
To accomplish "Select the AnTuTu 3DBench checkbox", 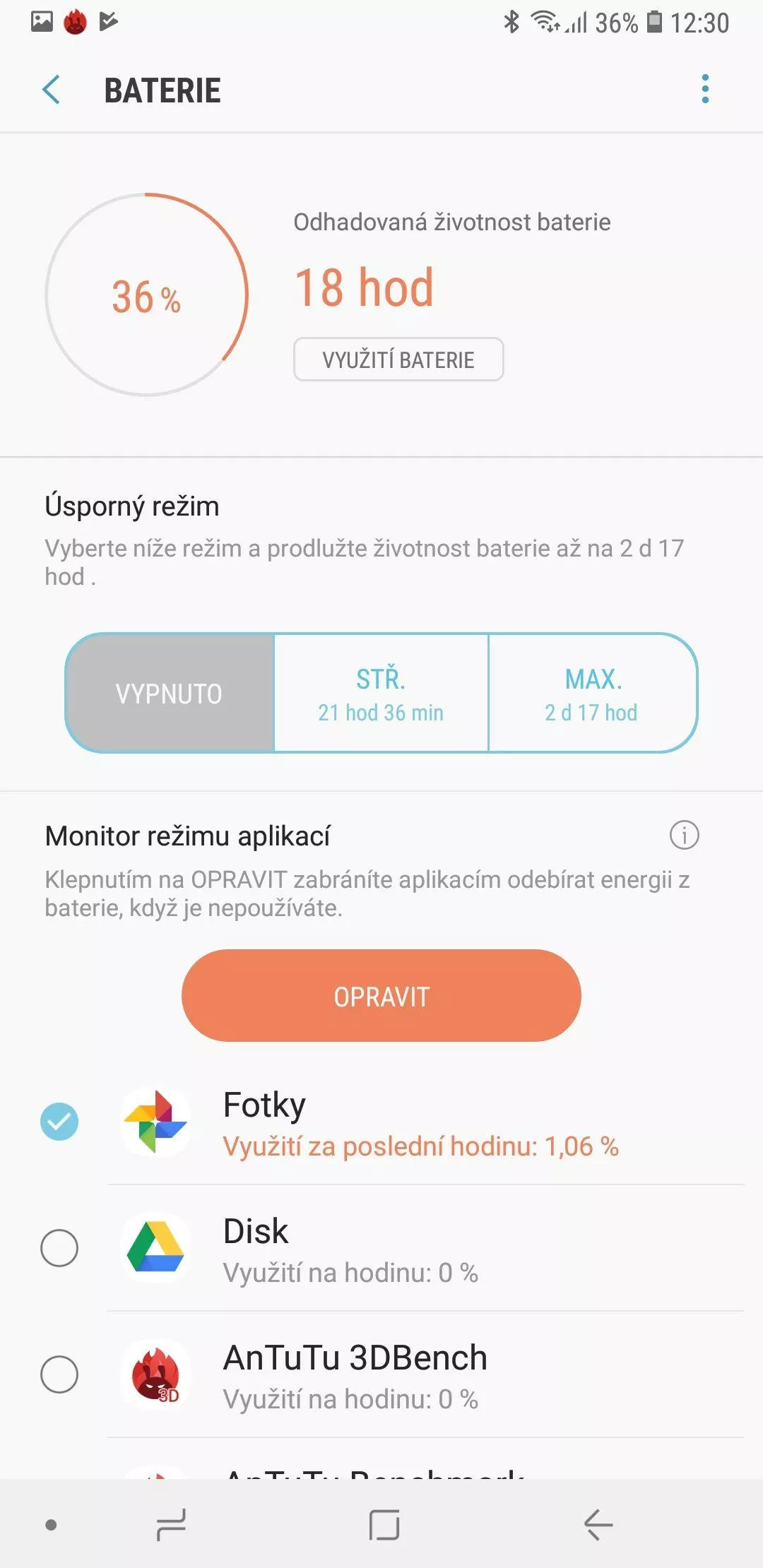I will pos(59,1374).
